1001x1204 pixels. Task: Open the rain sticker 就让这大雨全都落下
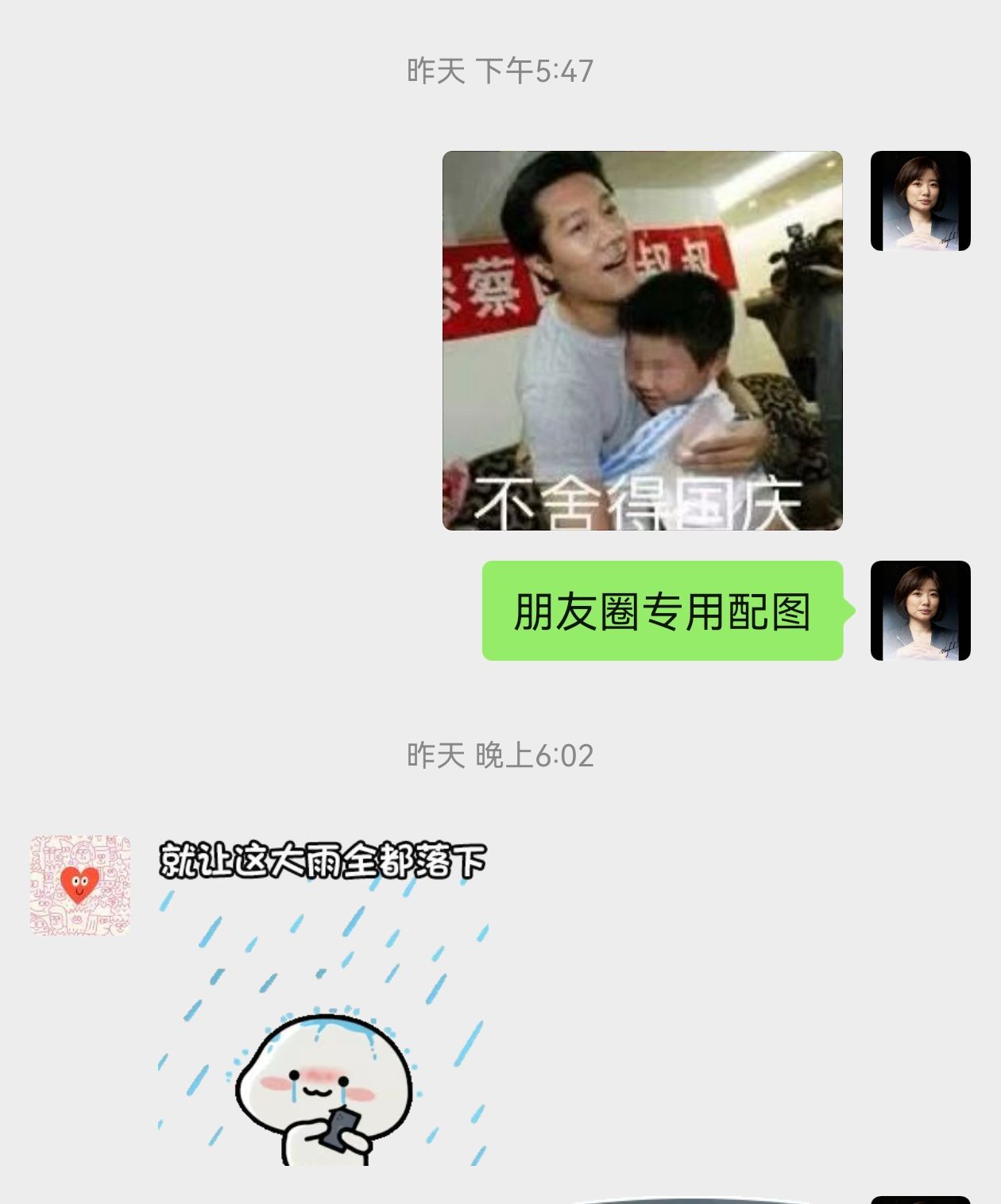tap(323, 1001)
